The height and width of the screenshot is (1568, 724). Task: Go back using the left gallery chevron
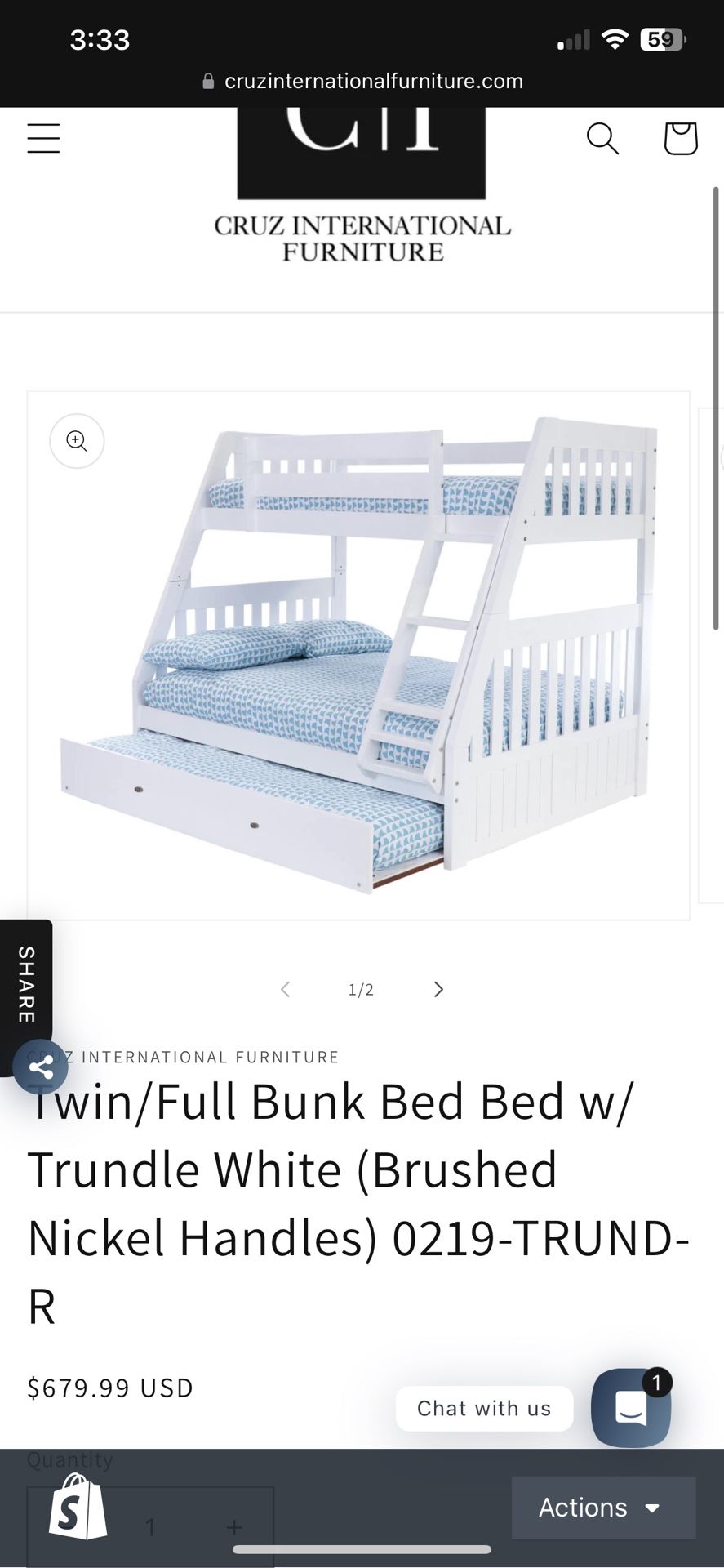click(x=285, y=989)
